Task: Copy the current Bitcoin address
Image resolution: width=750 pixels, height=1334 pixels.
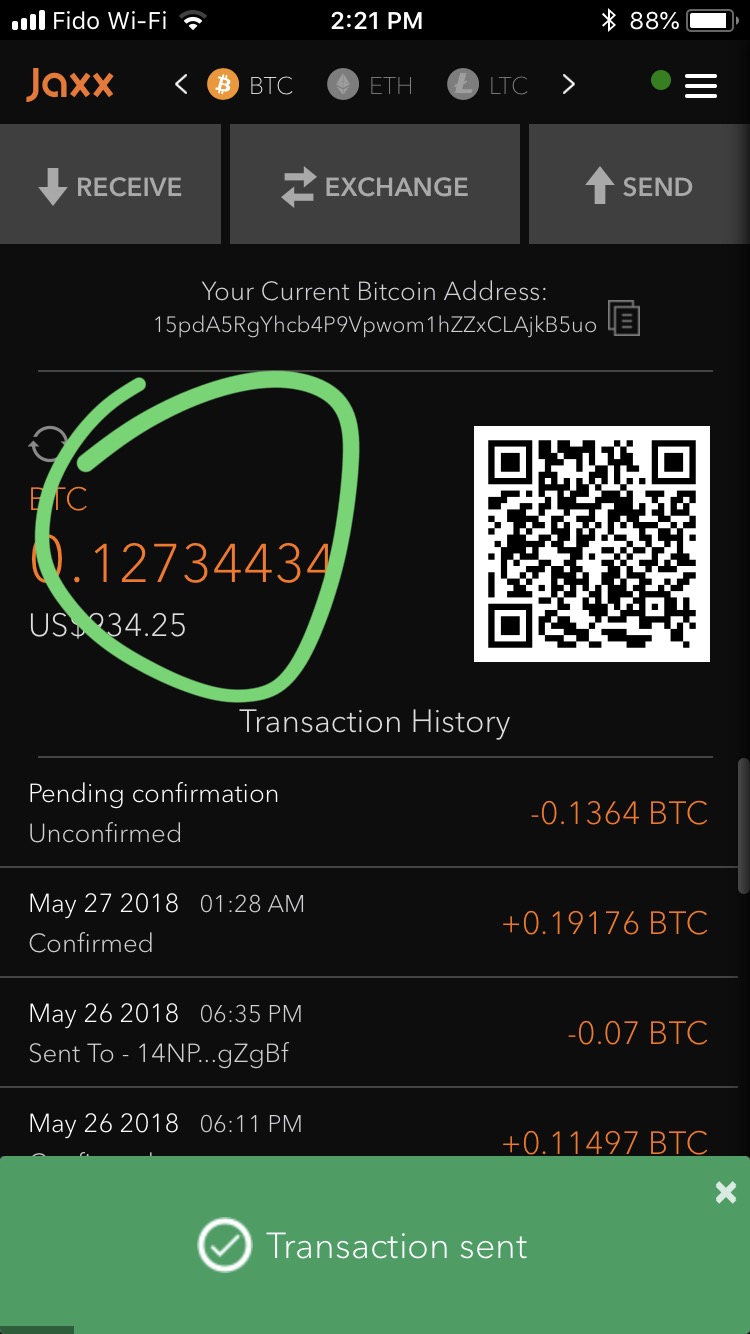Action: coord(624,321)
